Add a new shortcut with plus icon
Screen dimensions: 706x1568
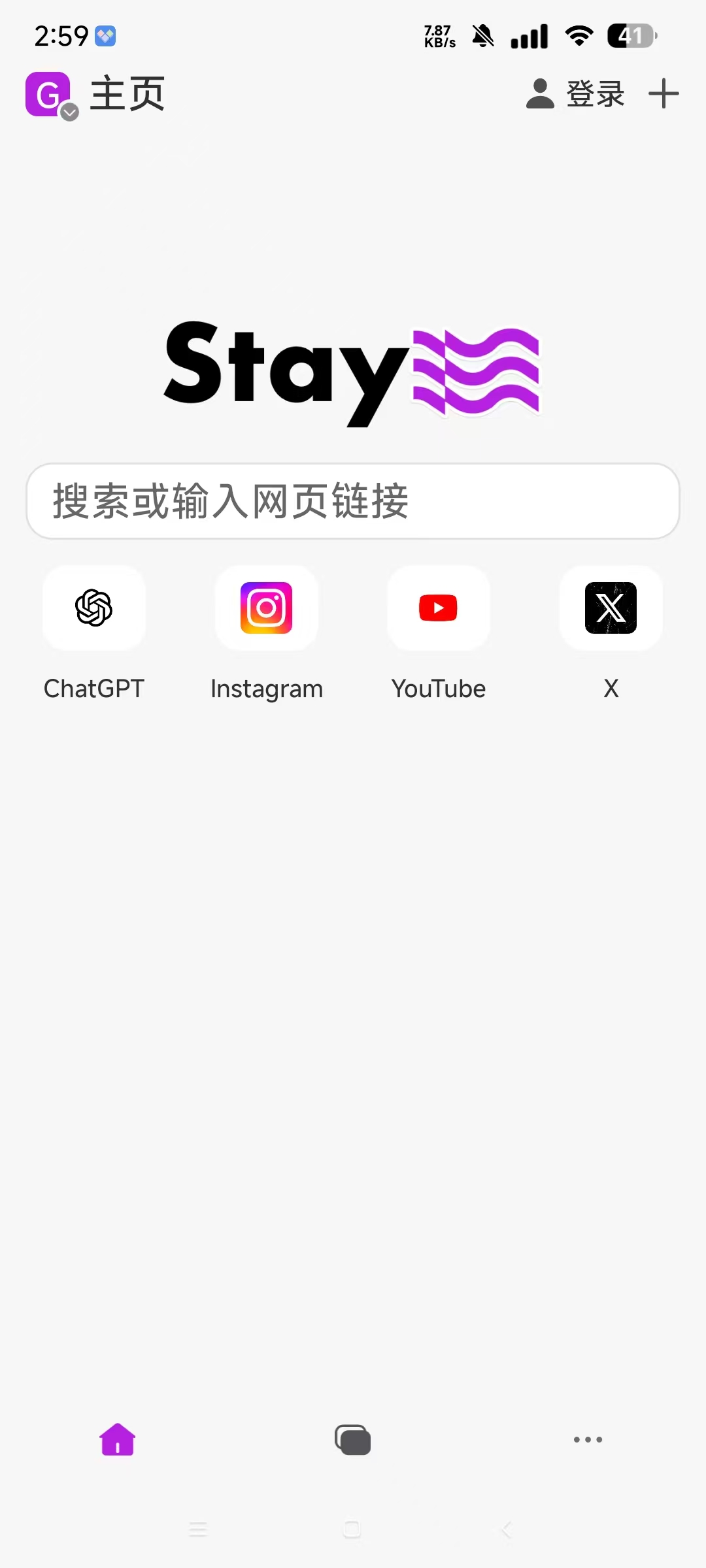tap(664, 93)
